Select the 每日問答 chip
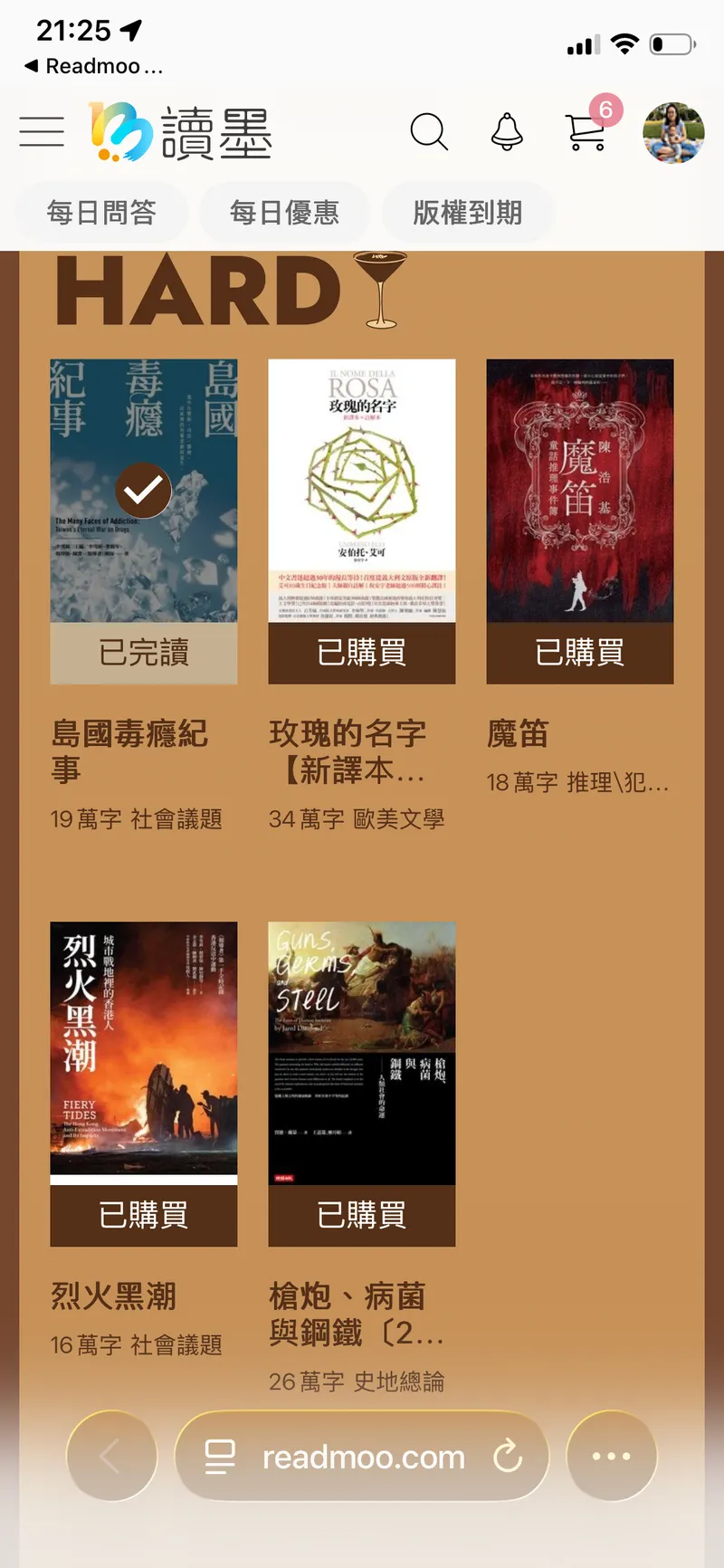The image size is (724, 1568). click(x=101, y=213)
